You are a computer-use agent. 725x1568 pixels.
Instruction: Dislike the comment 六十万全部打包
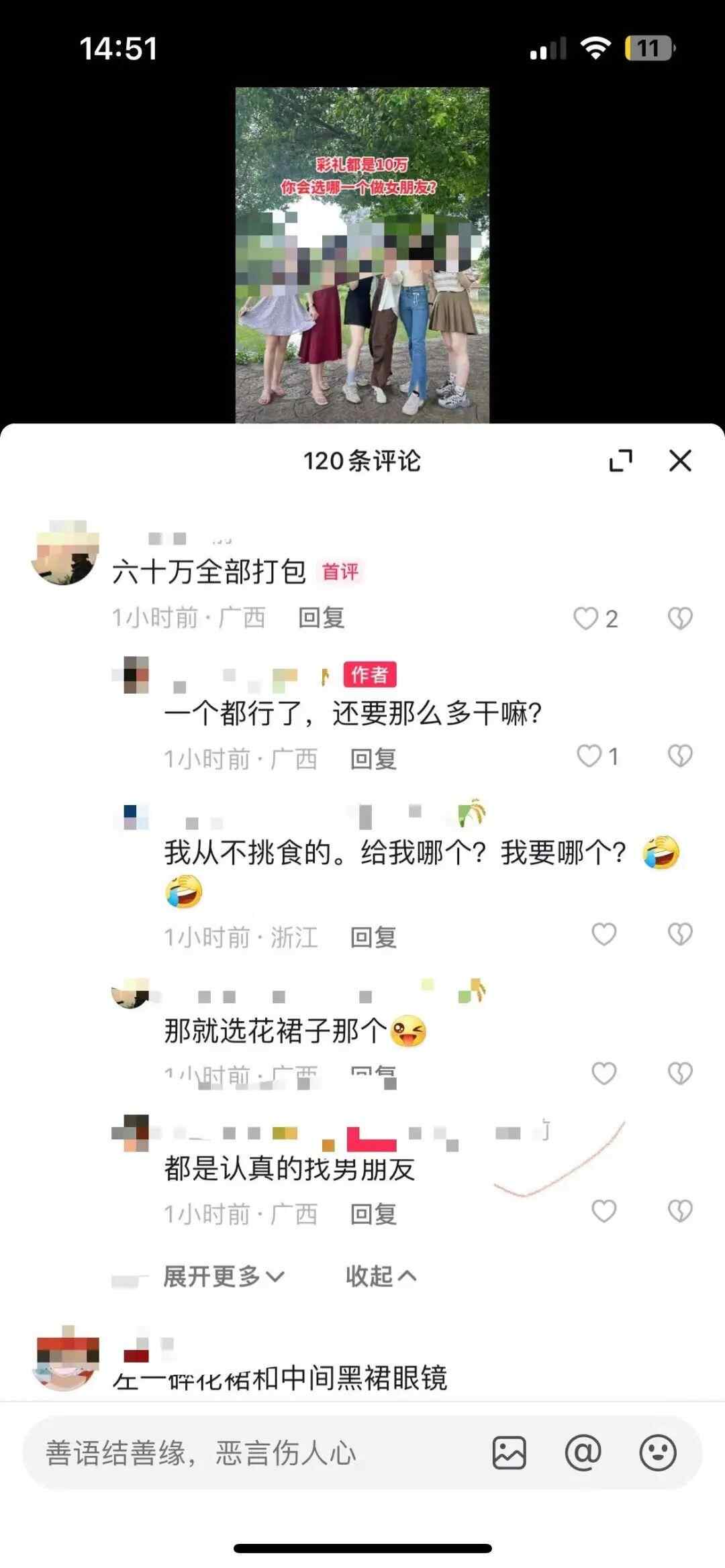pos(680,618)
